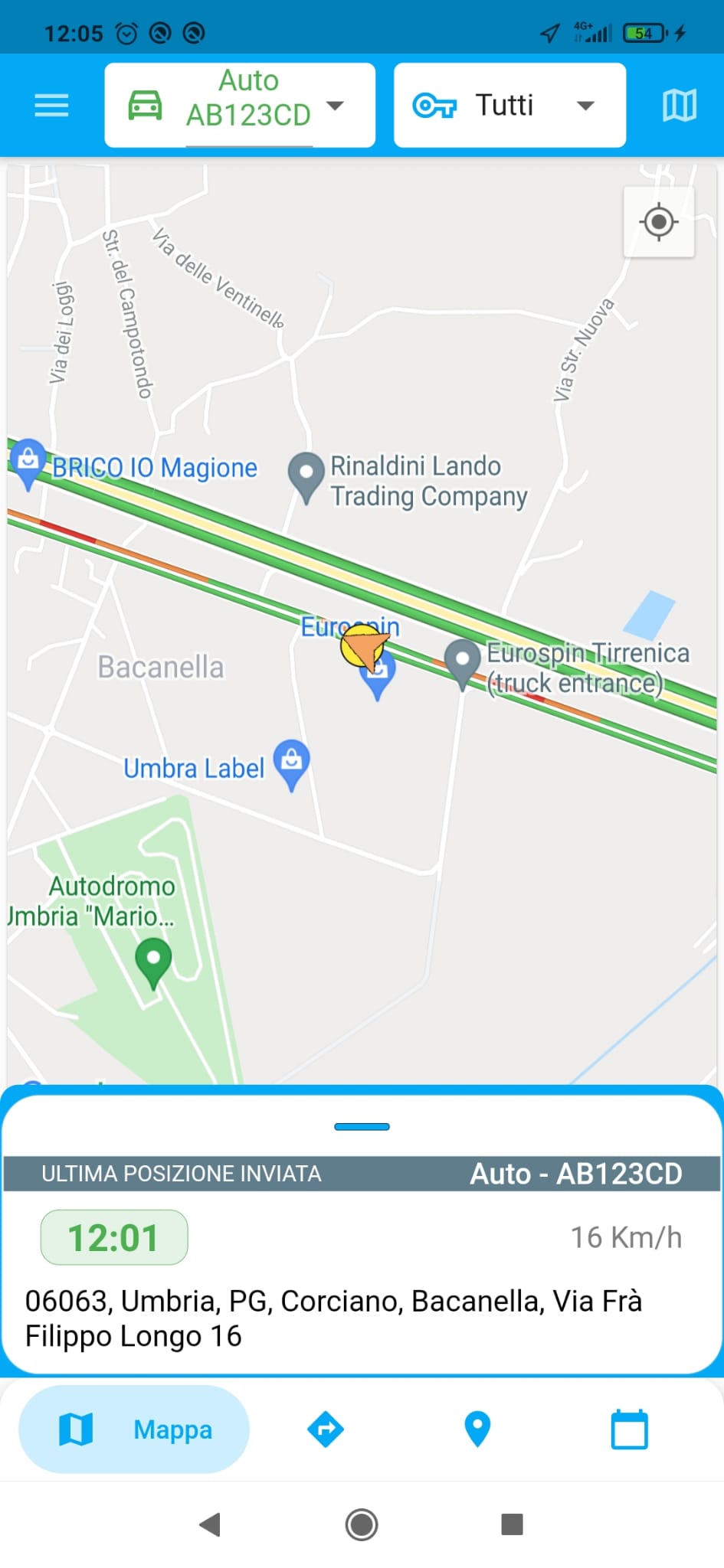This screenshot has height=1568, width=724.
Task: Expand the bottom sheet drag handle
Action: click(362, 1126)
